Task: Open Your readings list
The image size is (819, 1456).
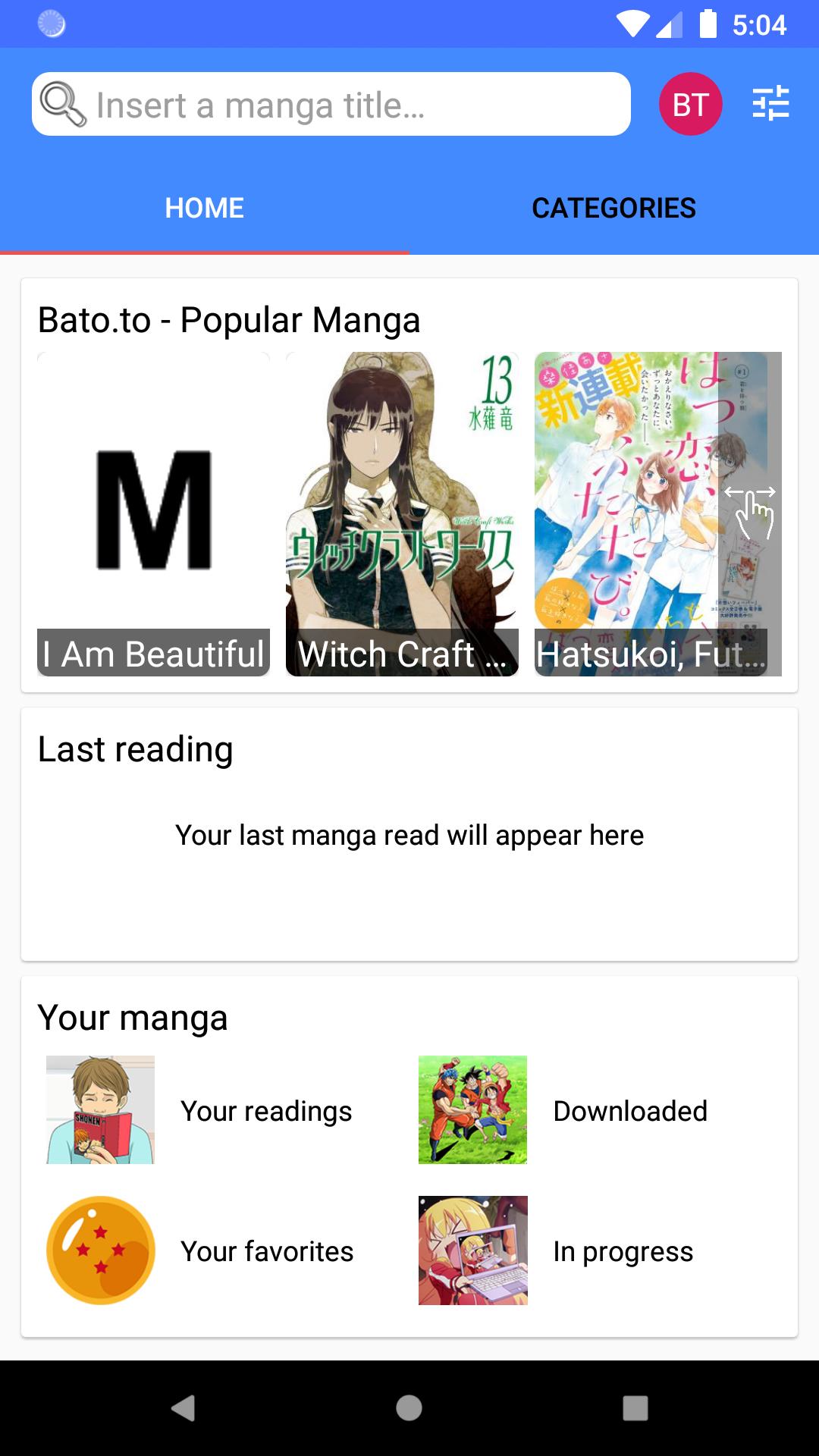Action: [266, 1111]
